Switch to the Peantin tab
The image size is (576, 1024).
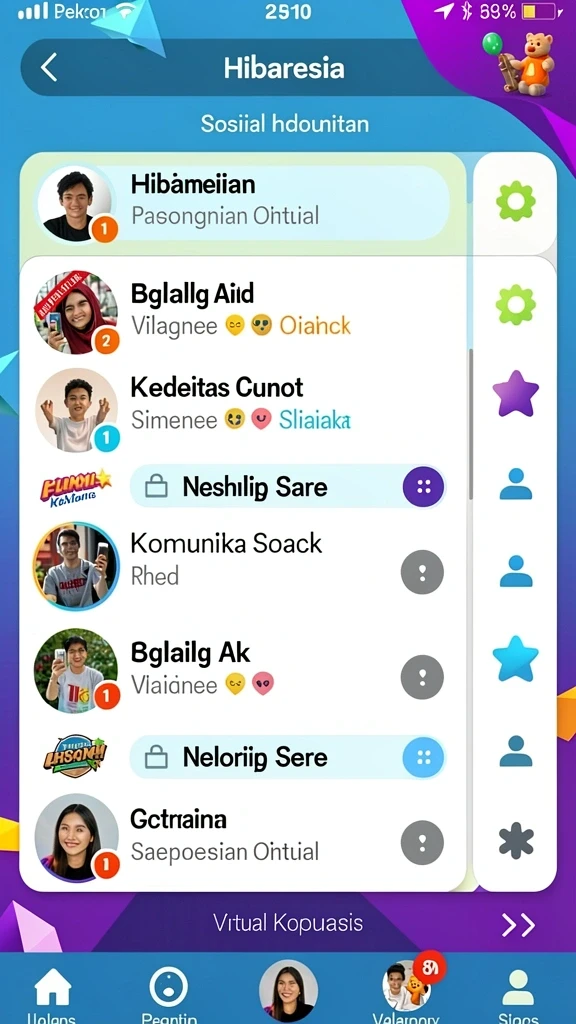[168, 993]
